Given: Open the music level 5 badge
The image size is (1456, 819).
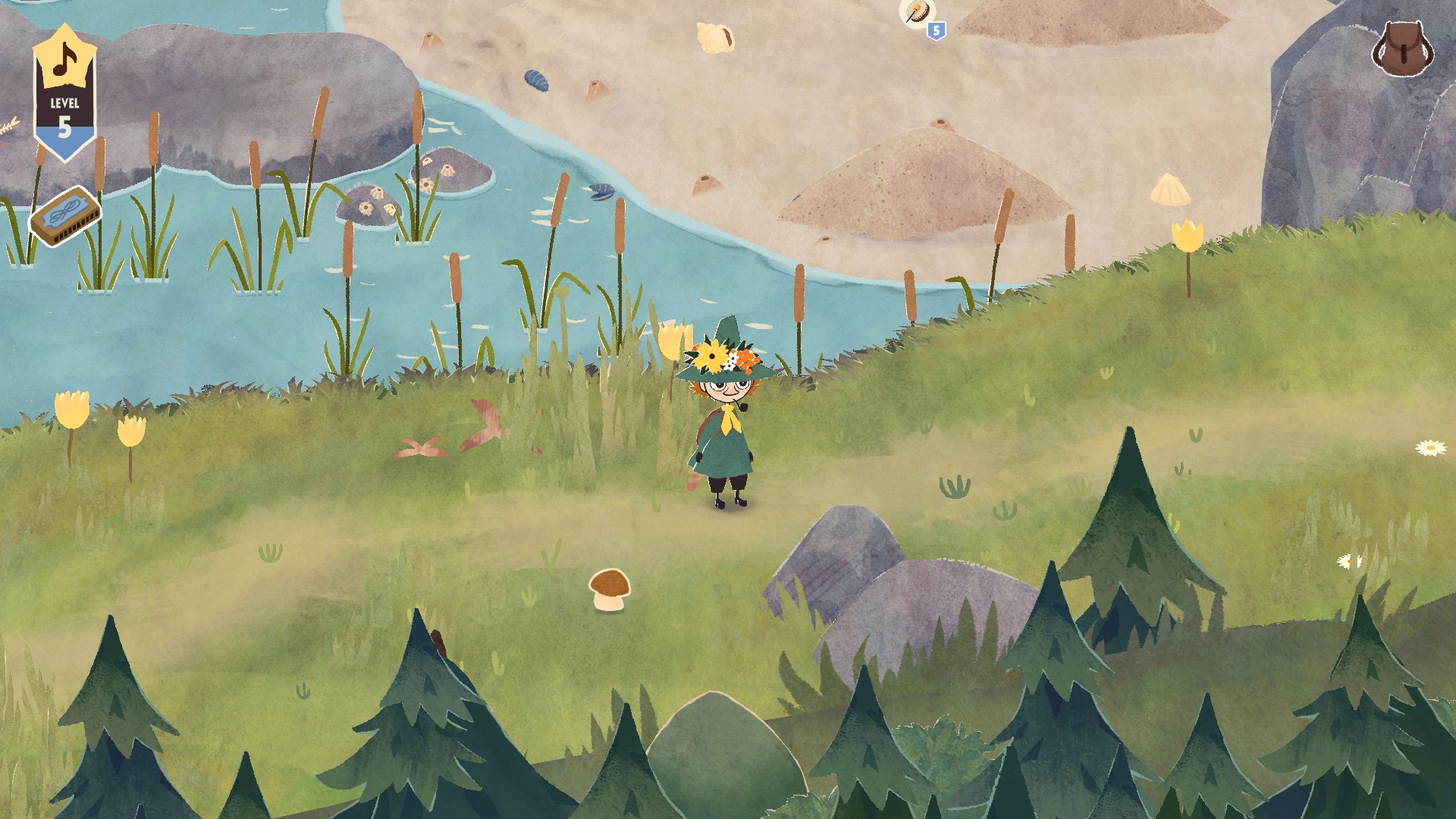Looking at the screenshot, I should pyautogui.click(x=64, y=93).
